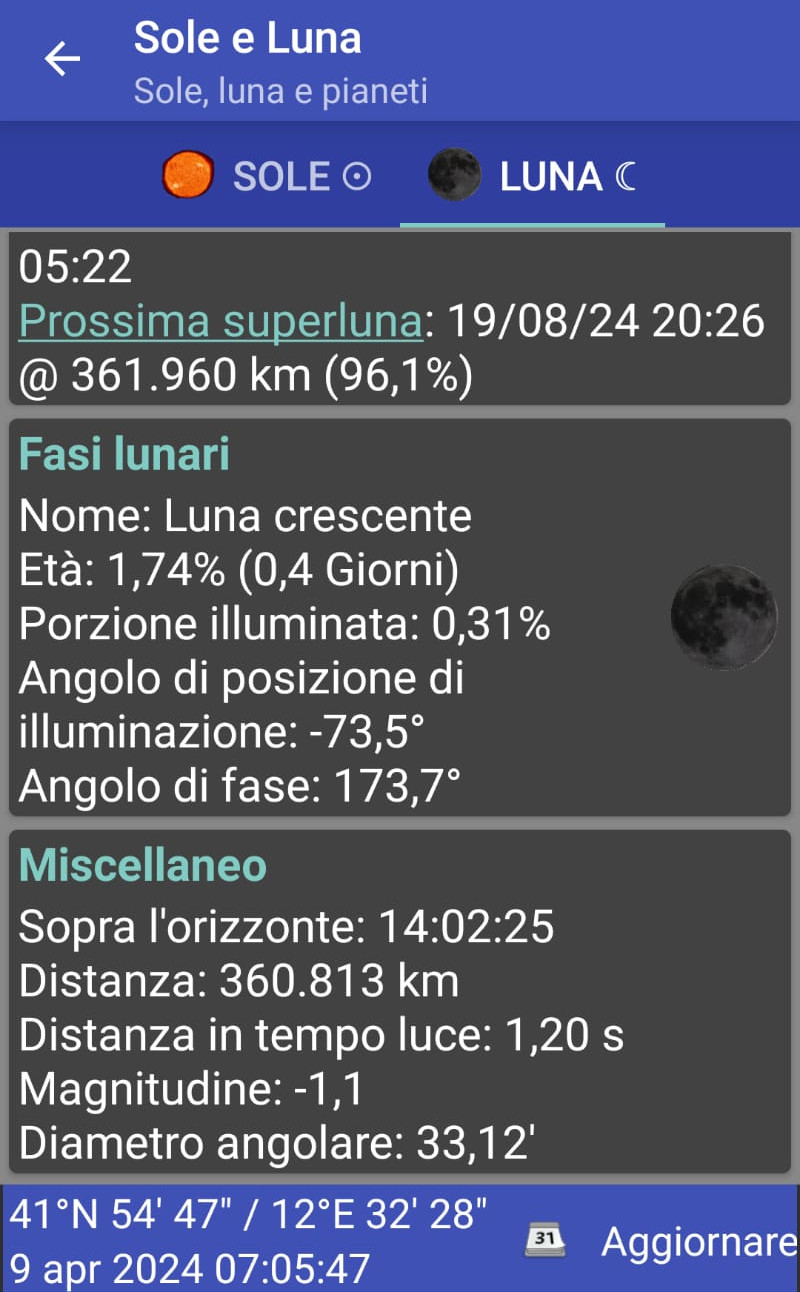Switch to the SOLE tab
Viewport: 800px width, 1292px height.
click(x=267, y=176)
